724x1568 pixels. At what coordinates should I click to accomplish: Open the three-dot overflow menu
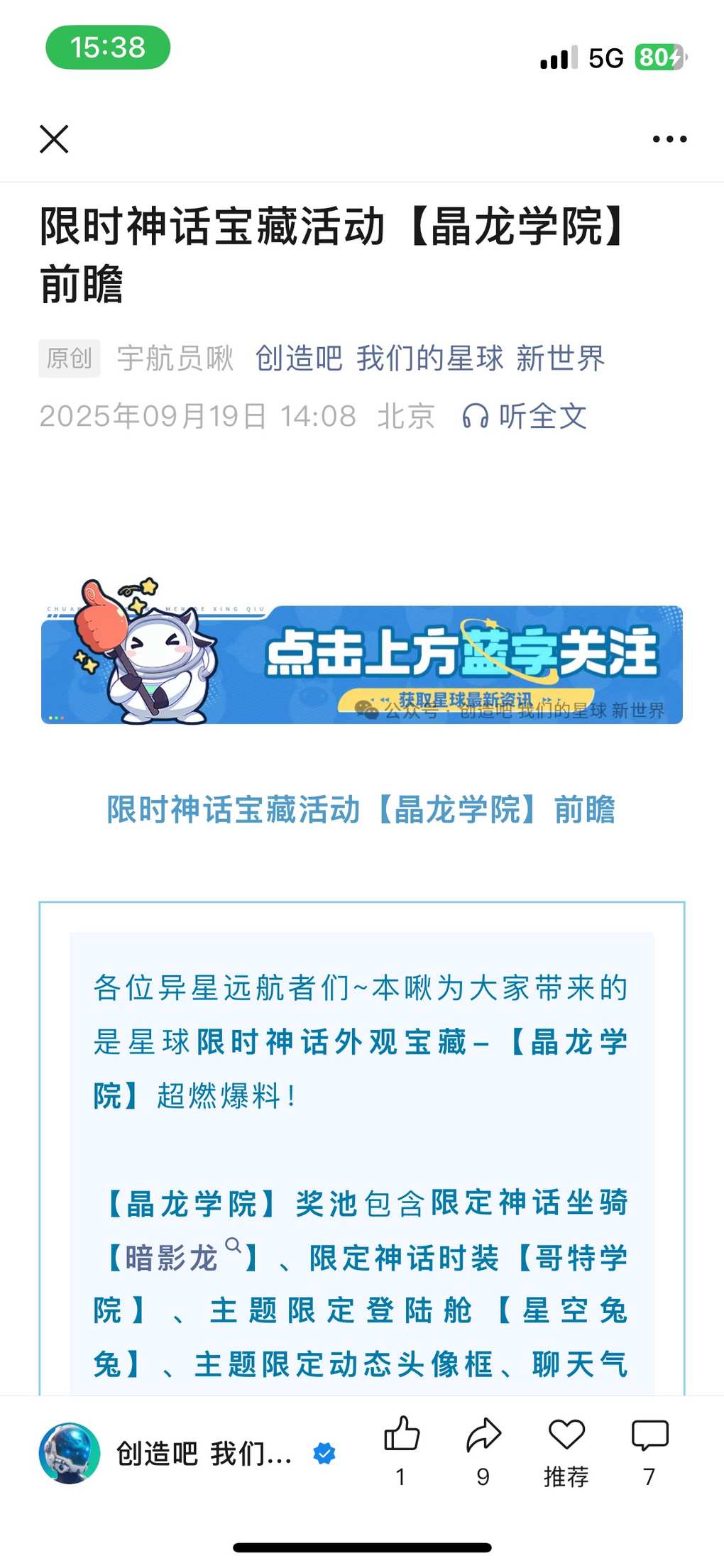[x=669, y=139]
